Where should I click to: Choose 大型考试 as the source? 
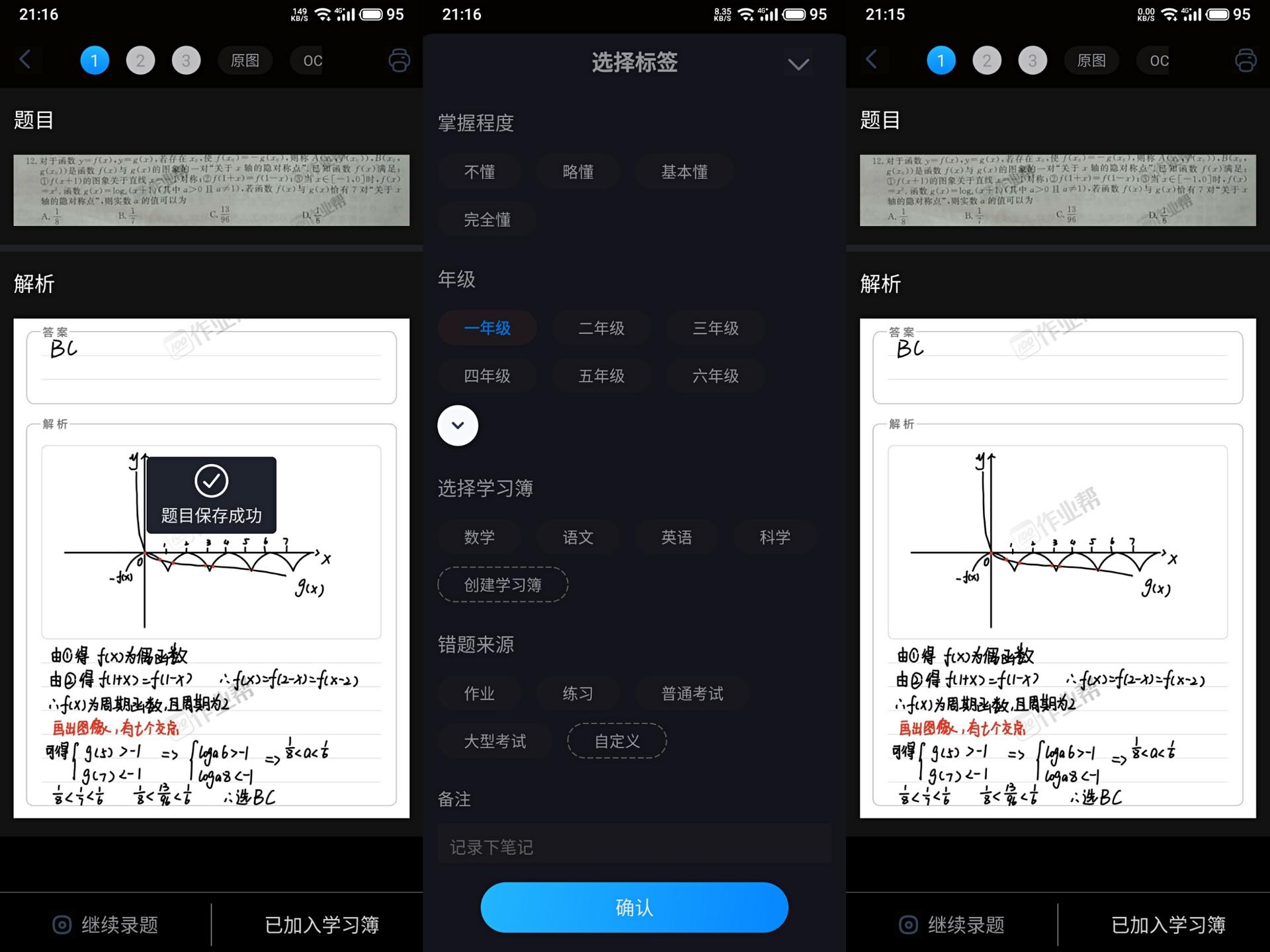point(495,741)
